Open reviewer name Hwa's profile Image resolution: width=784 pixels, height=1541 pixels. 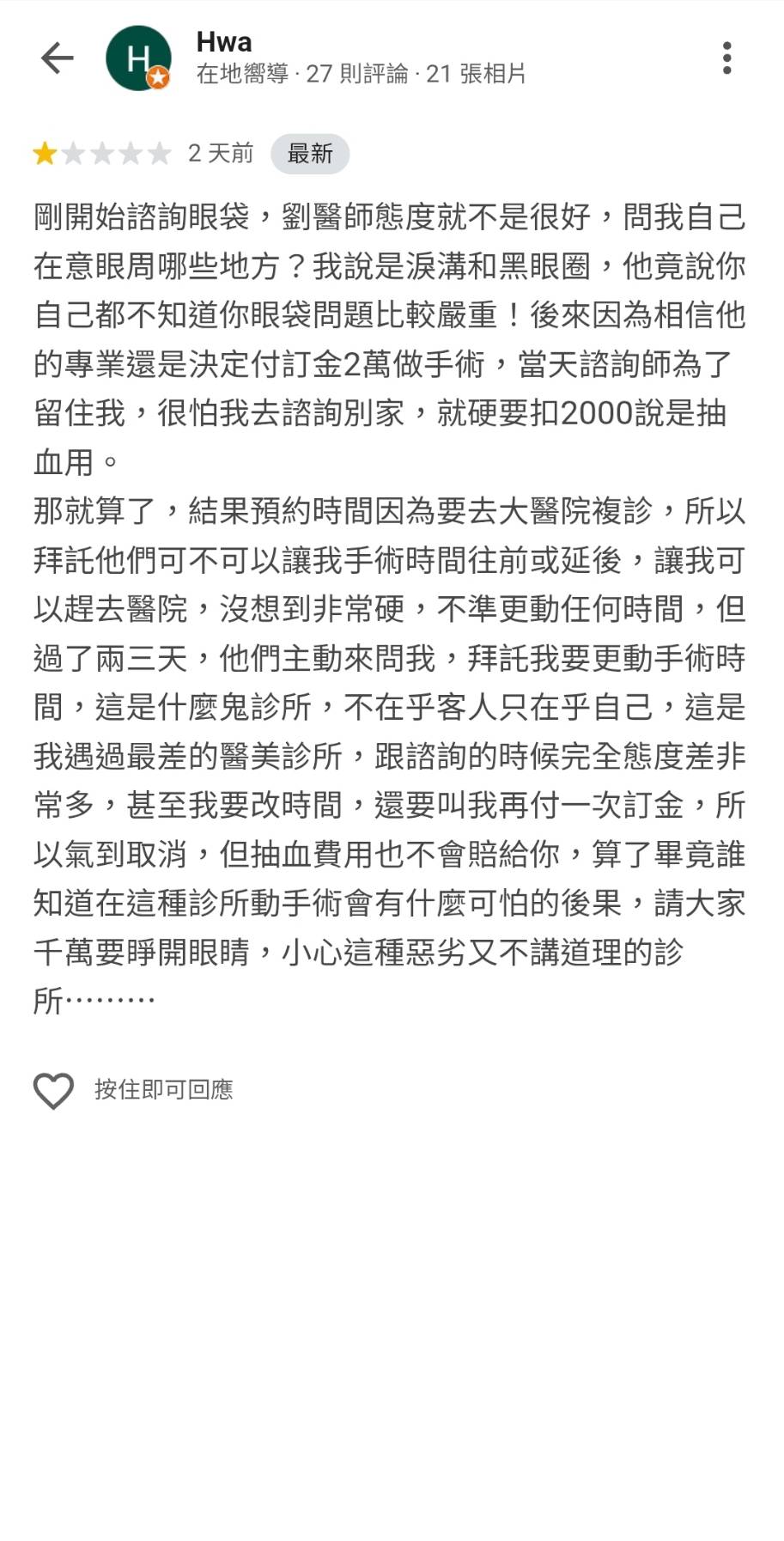[x=224, y=41]
